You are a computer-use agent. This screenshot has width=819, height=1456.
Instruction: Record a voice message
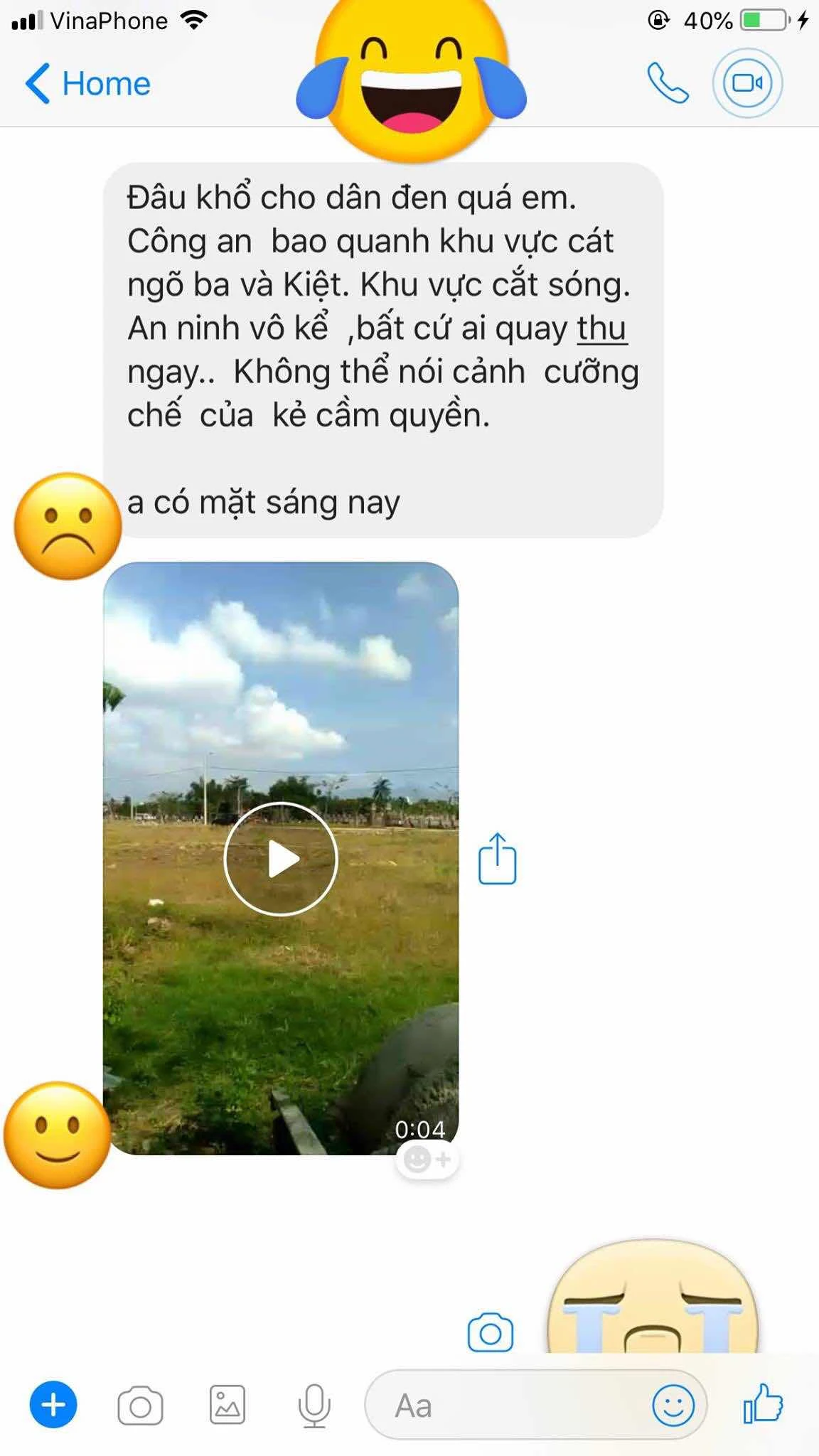pos(314,1405)
